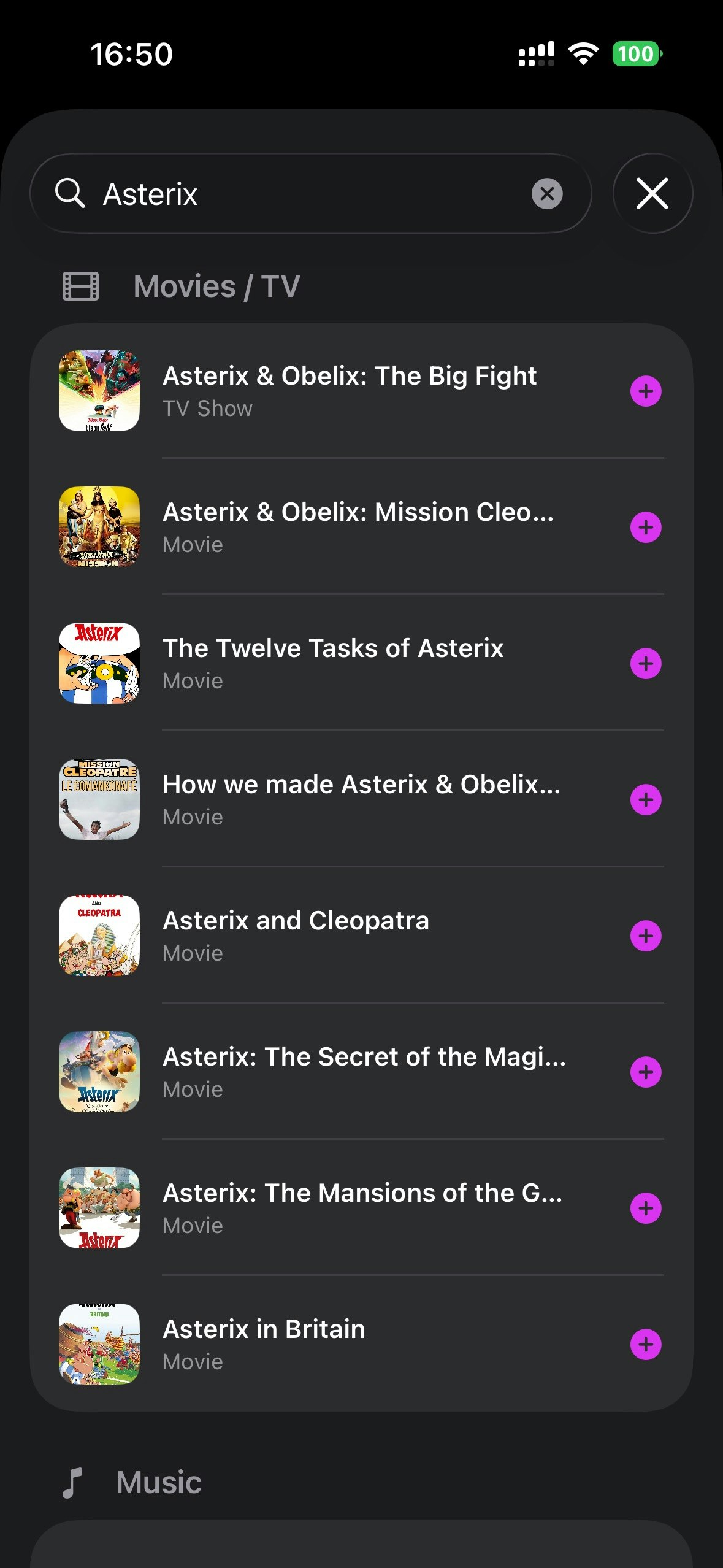Add Asterix & Obelix: The Big Fight
Viewport: 723px width, 1568px height.
click(646, 391)
